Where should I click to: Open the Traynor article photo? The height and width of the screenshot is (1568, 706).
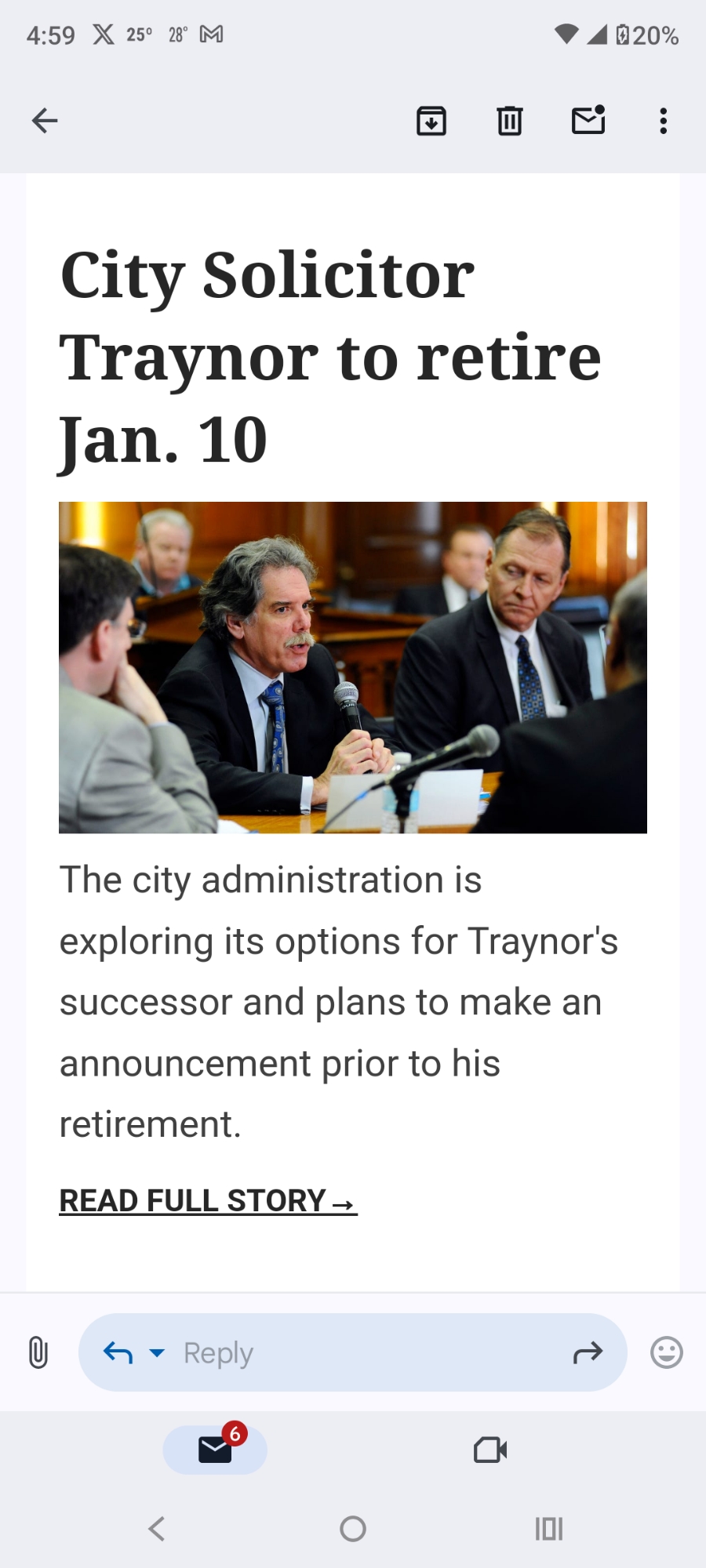pyautogui.click(x=353, y=667)
